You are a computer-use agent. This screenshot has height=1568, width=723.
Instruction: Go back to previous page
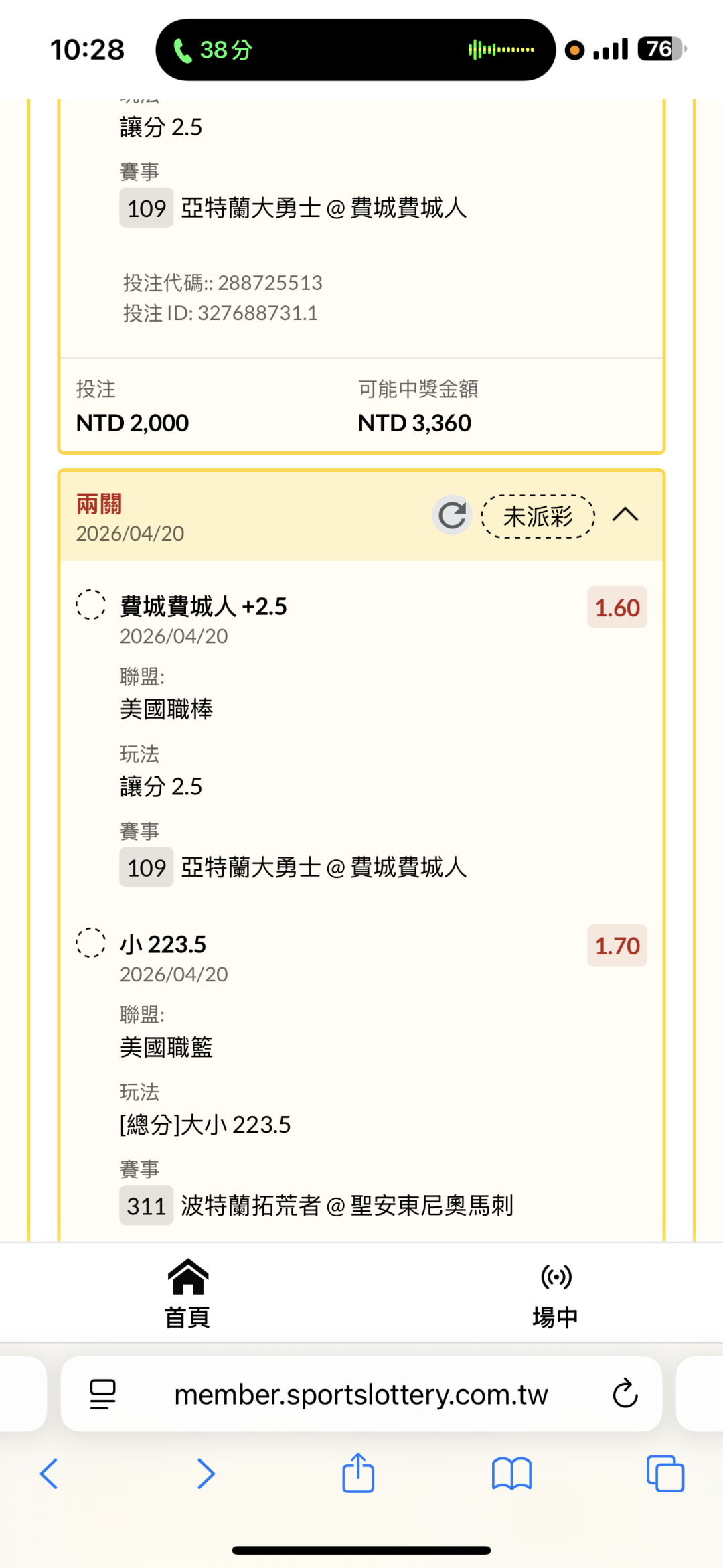pyautogui.click(x=49, y=1474)
